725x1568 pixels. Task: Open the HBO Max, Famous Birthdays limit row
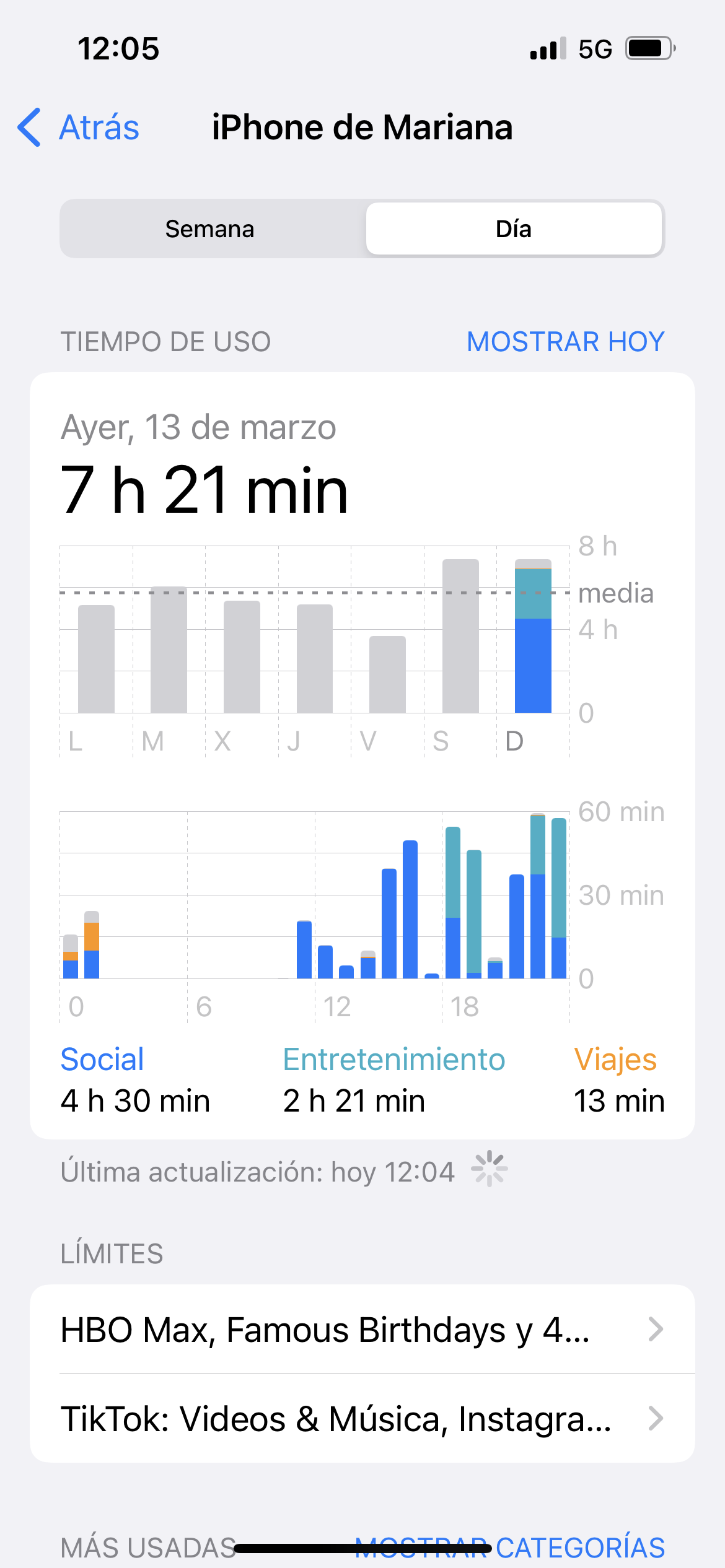pyautogui.click(x=362, y=1330)
